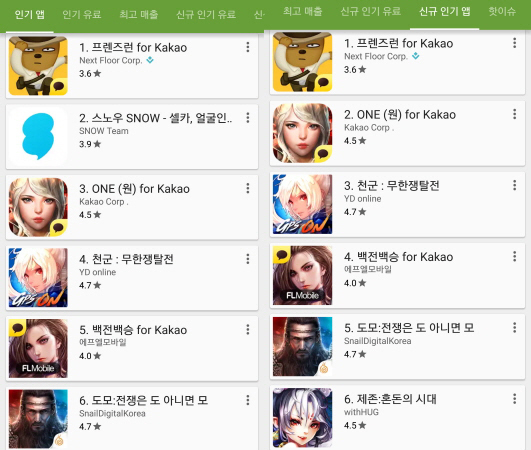Open 3. ONE (원) for Kakao card

(x=132, y=207)
